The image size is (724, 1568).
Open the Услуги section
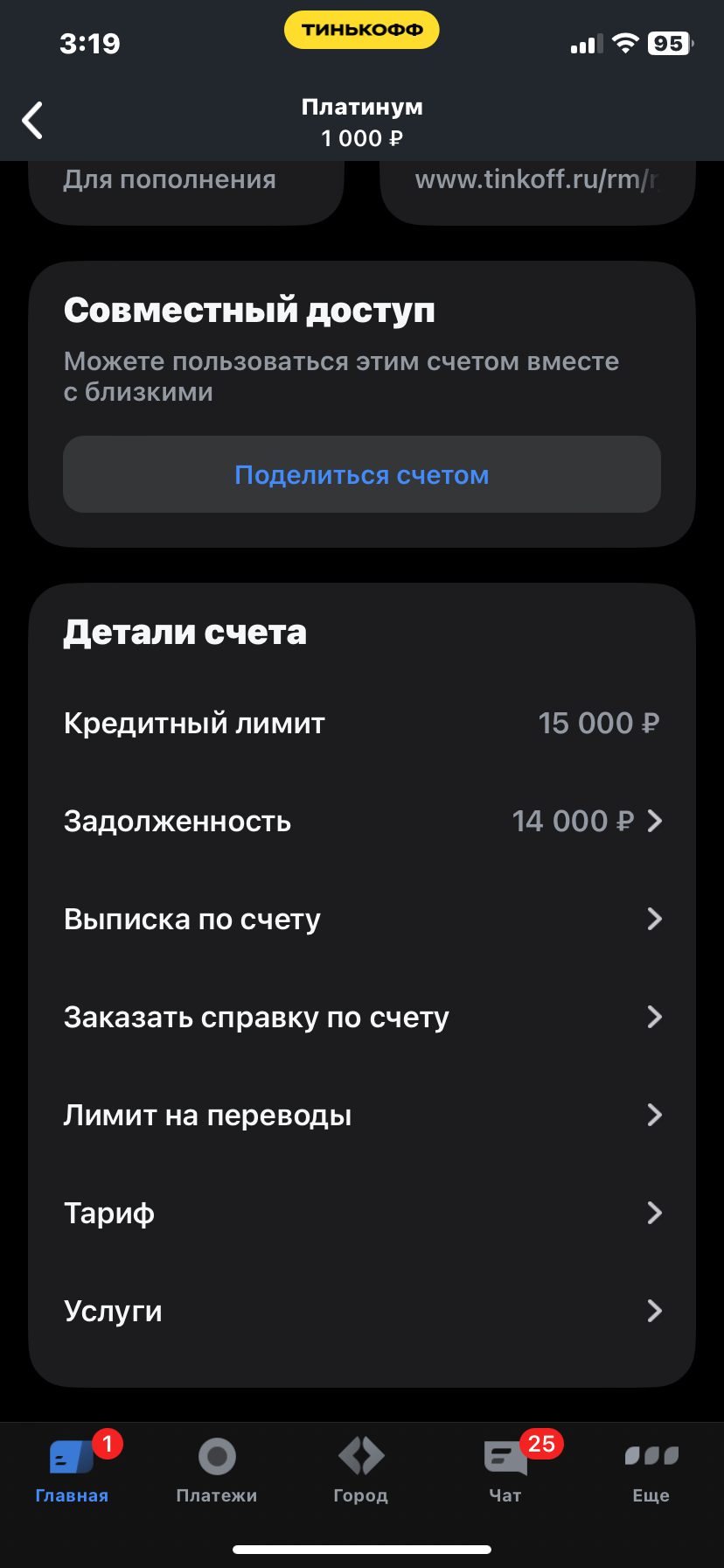pyautogui.click(x=361, y=1311)
